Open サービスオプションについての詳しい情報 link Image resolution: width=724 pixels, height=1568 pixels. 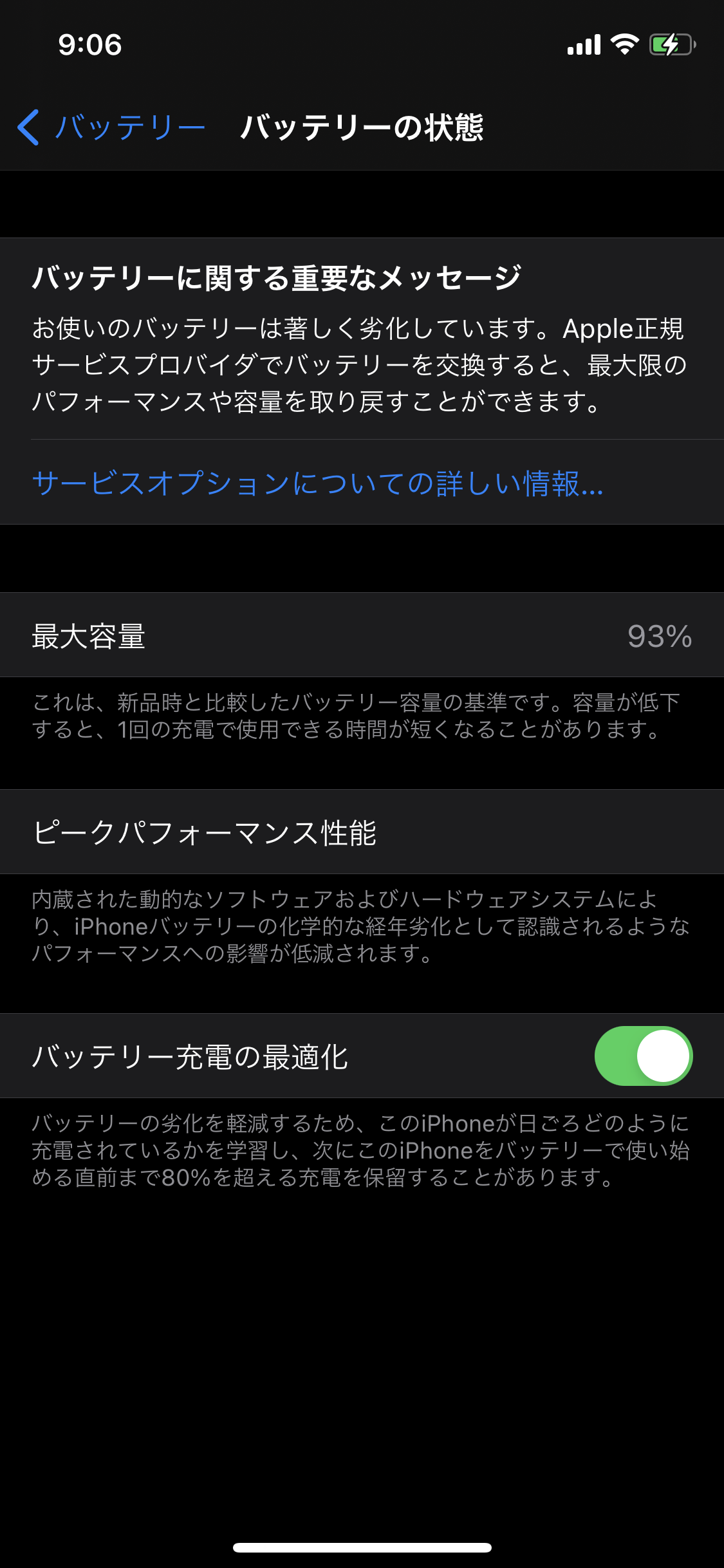tap(317, 483)
